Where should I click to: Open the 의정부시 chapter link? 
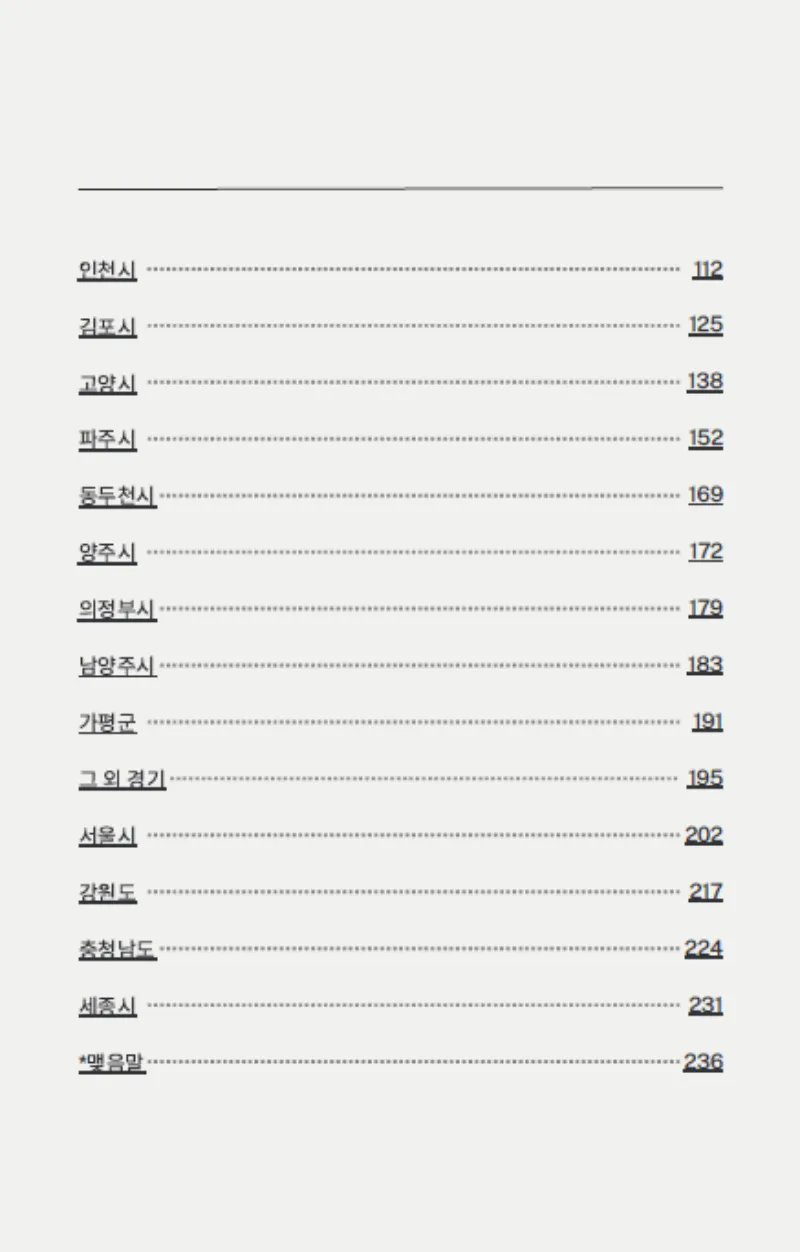point(117,609)
